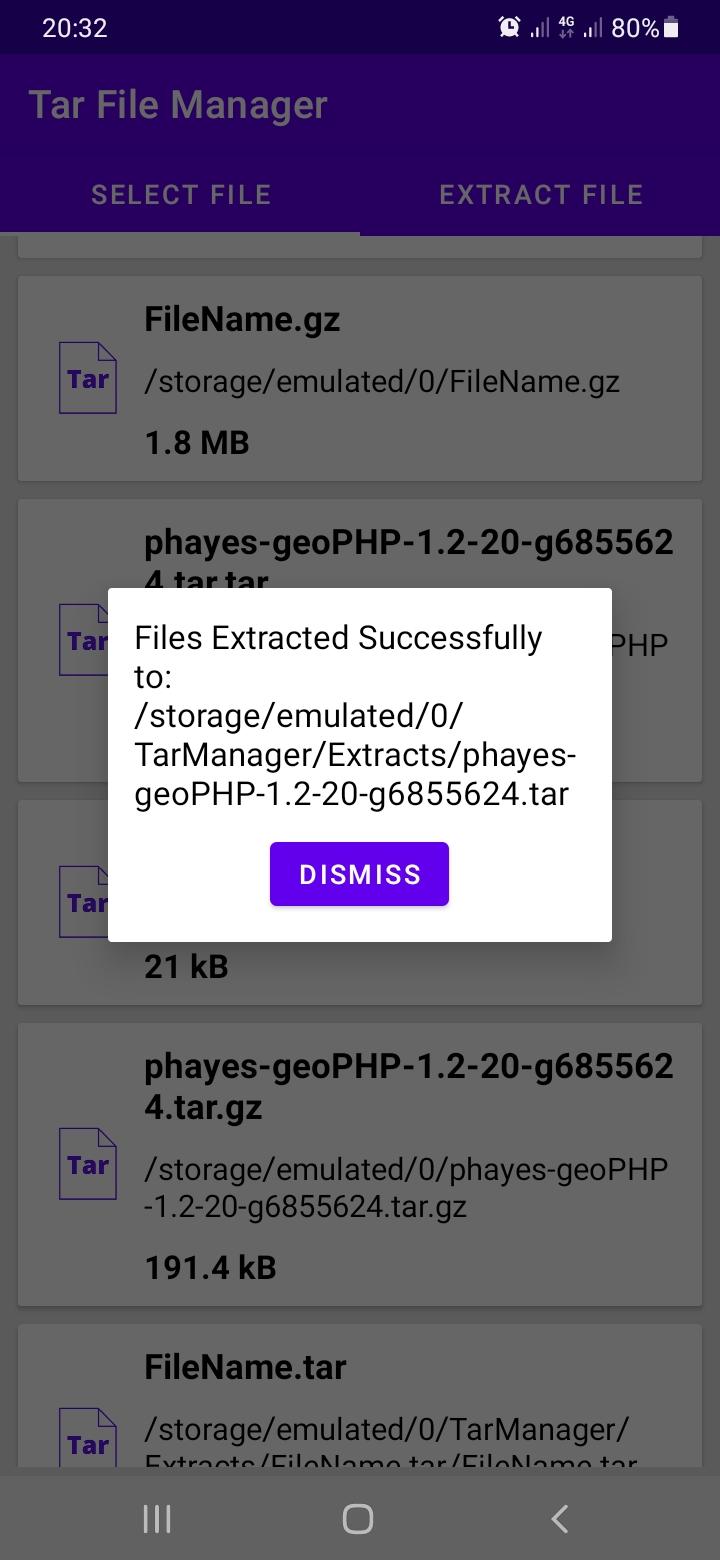Open the FileName.gz file card

pyautogui.click(x=360, y=379)
